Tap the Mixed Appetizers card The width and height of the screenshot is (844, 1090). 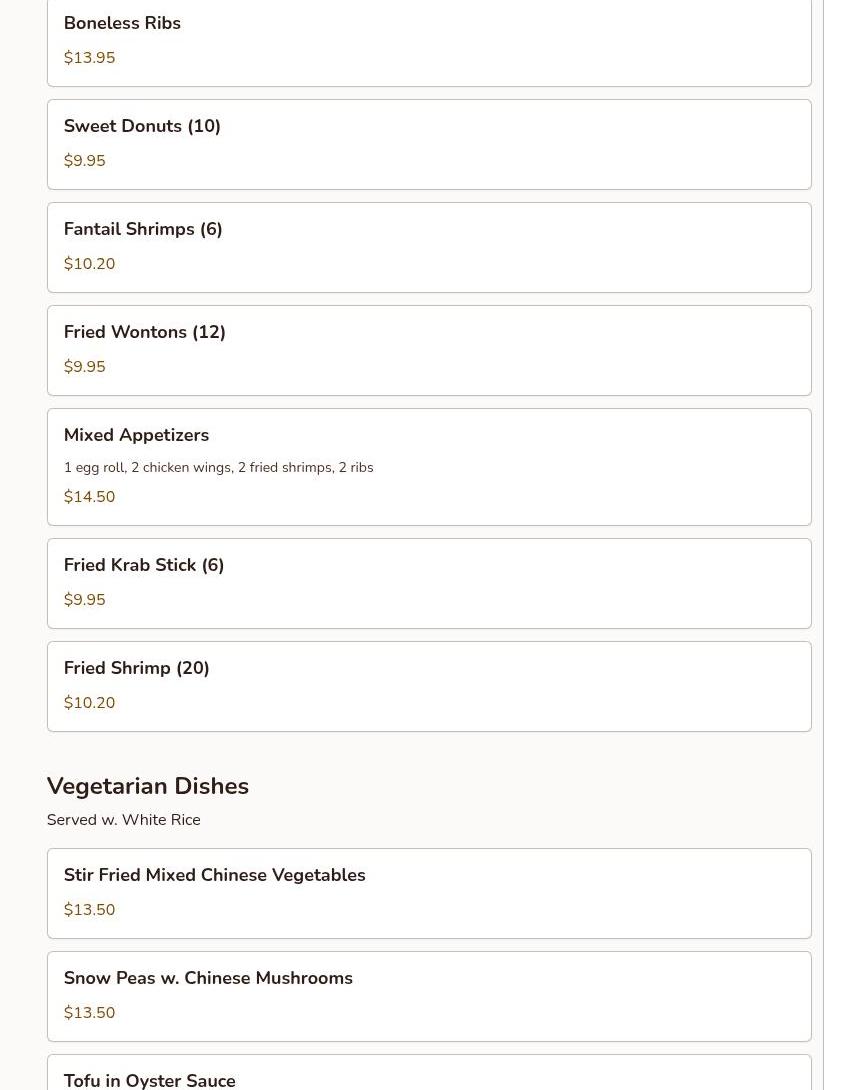coord(428,466)
